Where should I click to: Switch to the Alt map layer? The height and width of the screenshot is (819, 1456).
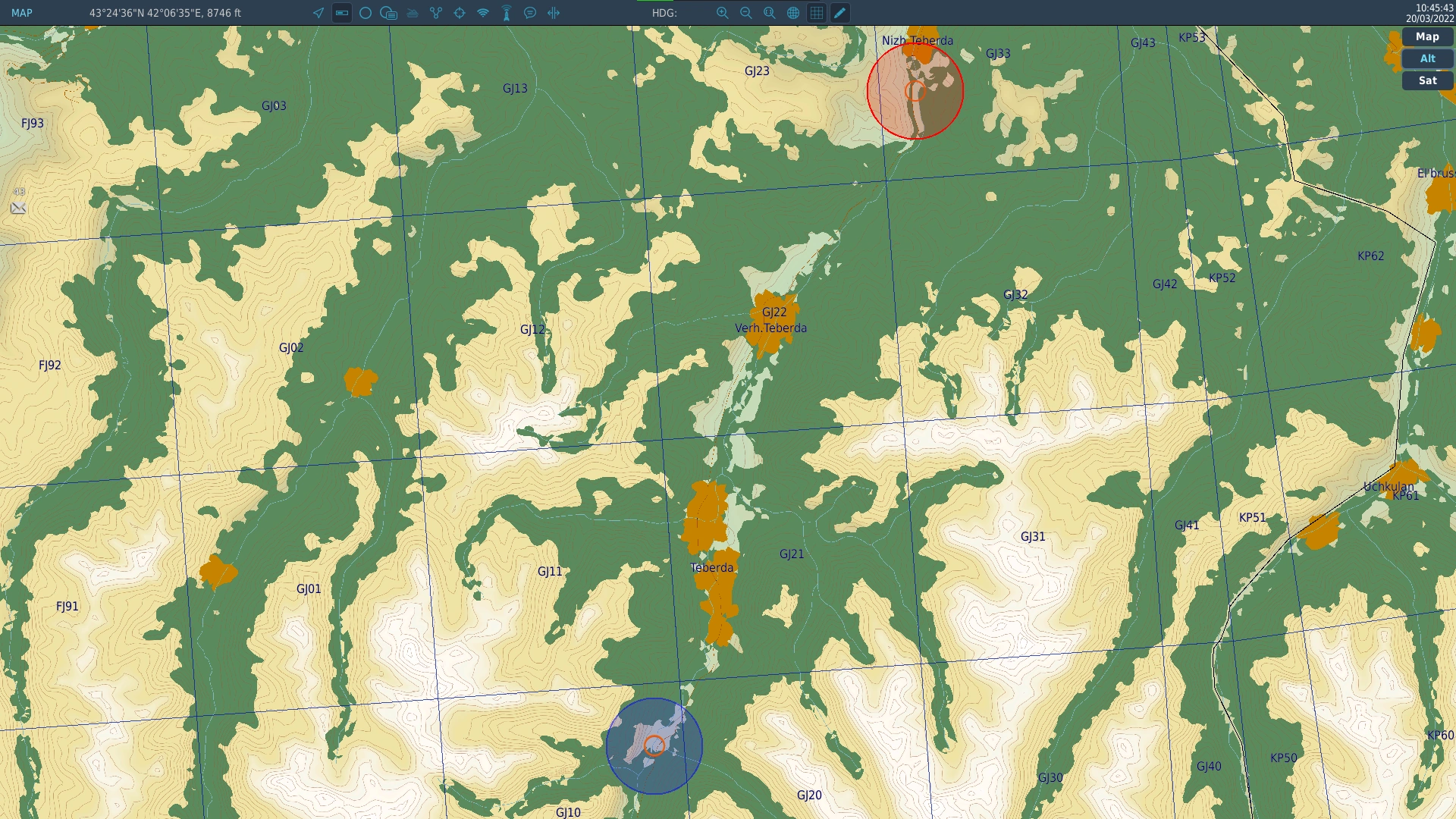1427,58
